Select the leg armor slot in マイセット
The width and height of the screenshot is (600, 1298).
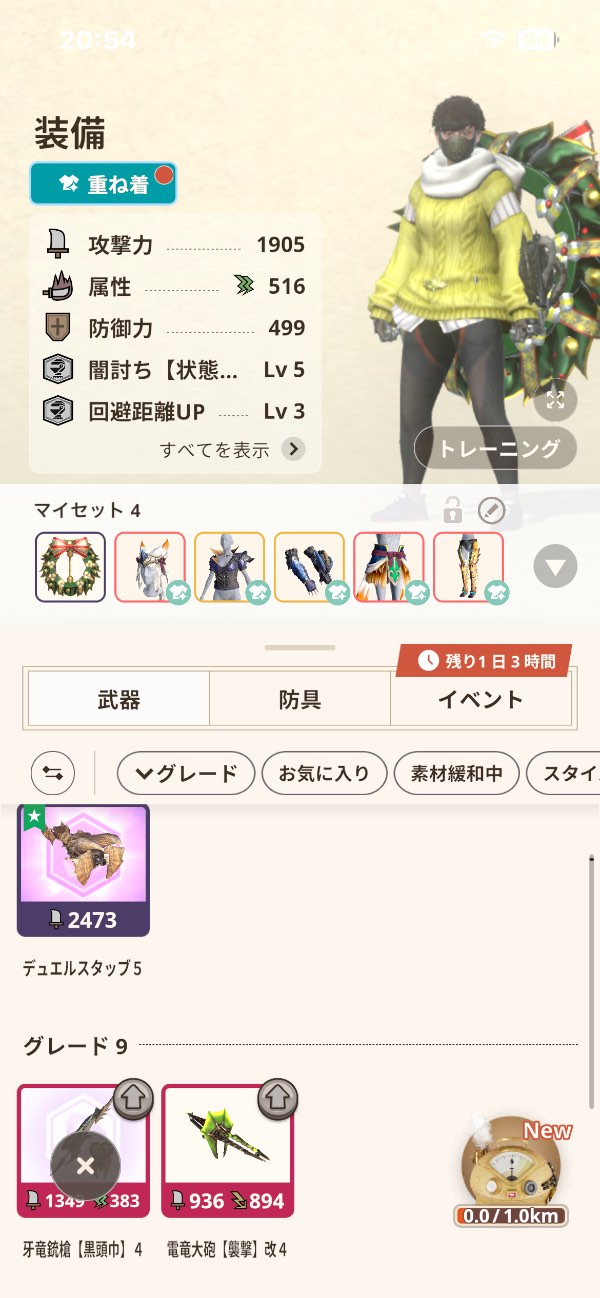468,567
